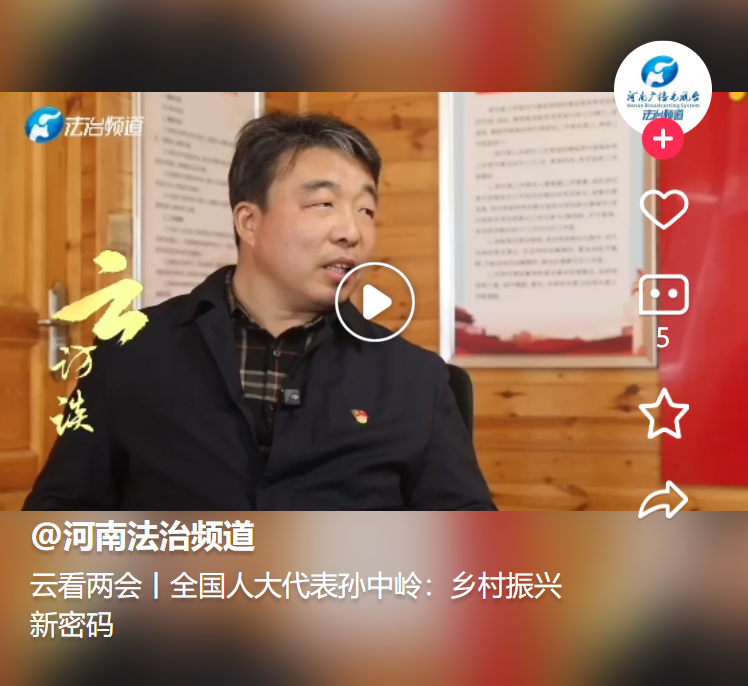
Task: Open the @河南法治频道 profile
Action: pyautogui.click(x=143, y=537)
